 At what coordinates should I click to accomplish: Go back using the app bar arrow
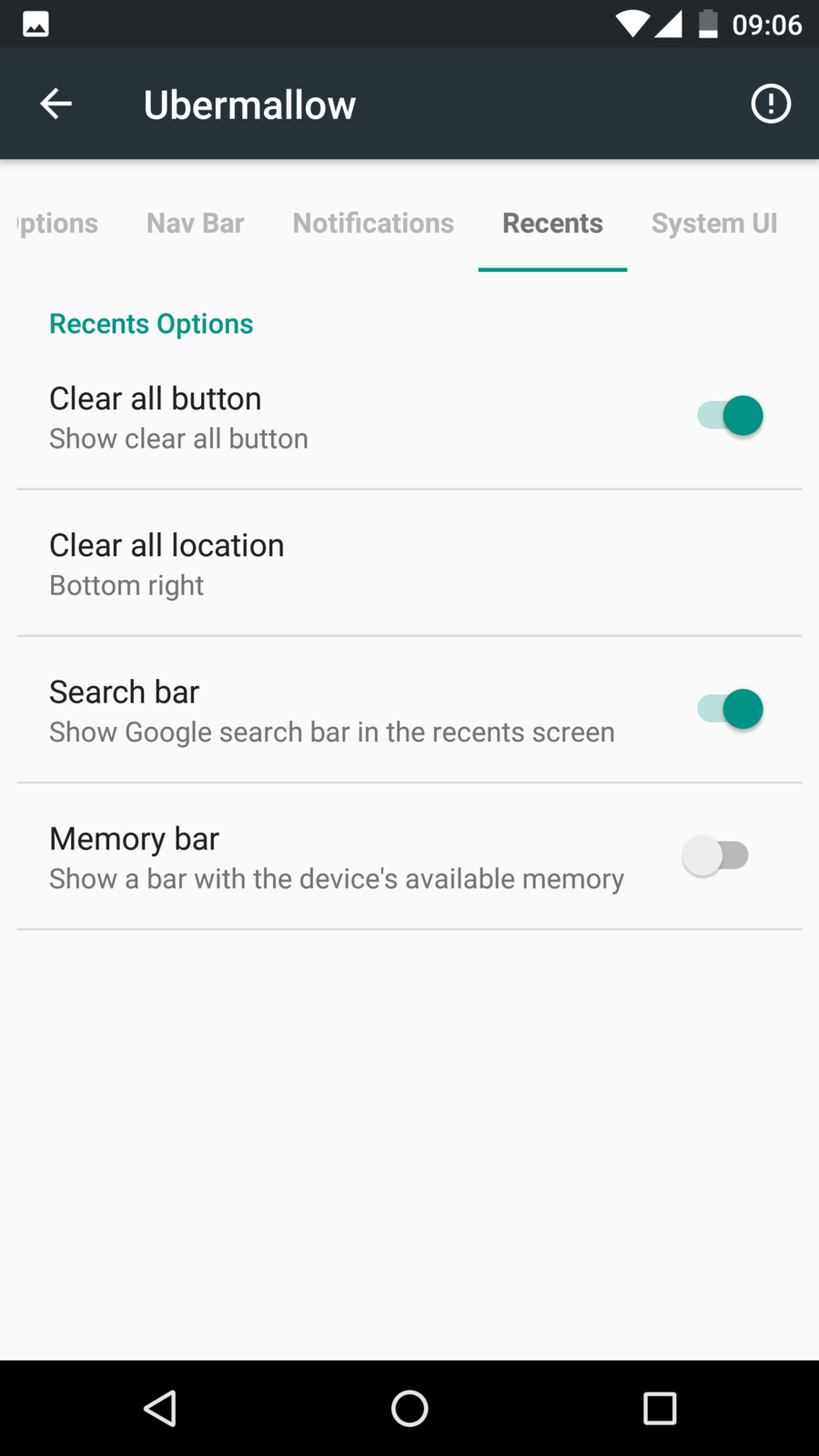coord(56,104)
